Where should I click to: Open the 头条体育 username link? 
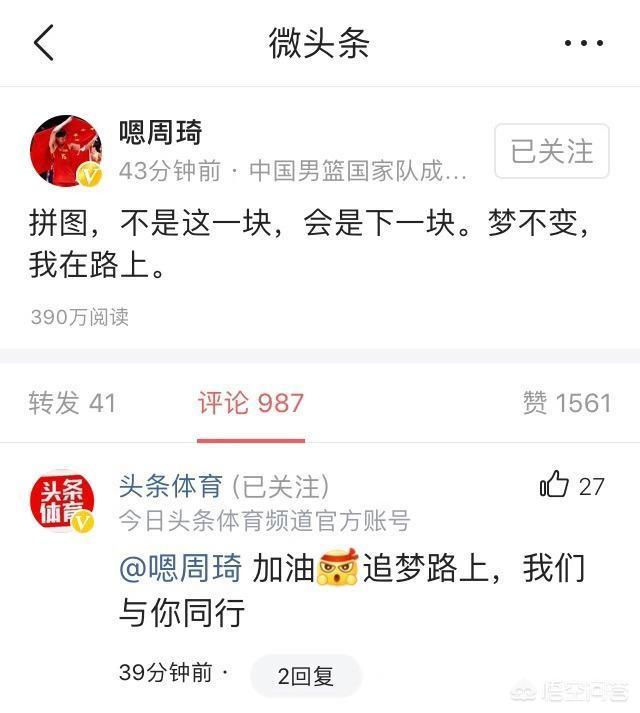click(171, 486)
